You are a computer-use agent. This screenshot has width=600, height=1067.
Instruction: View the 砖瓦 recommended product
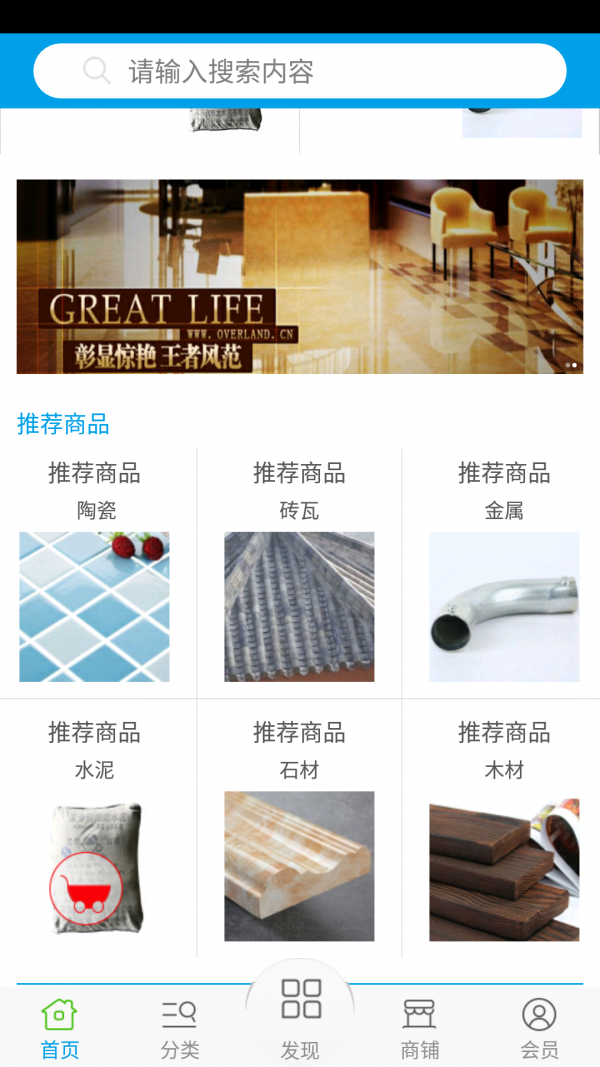pyautogui.click(x=299, y=605)
